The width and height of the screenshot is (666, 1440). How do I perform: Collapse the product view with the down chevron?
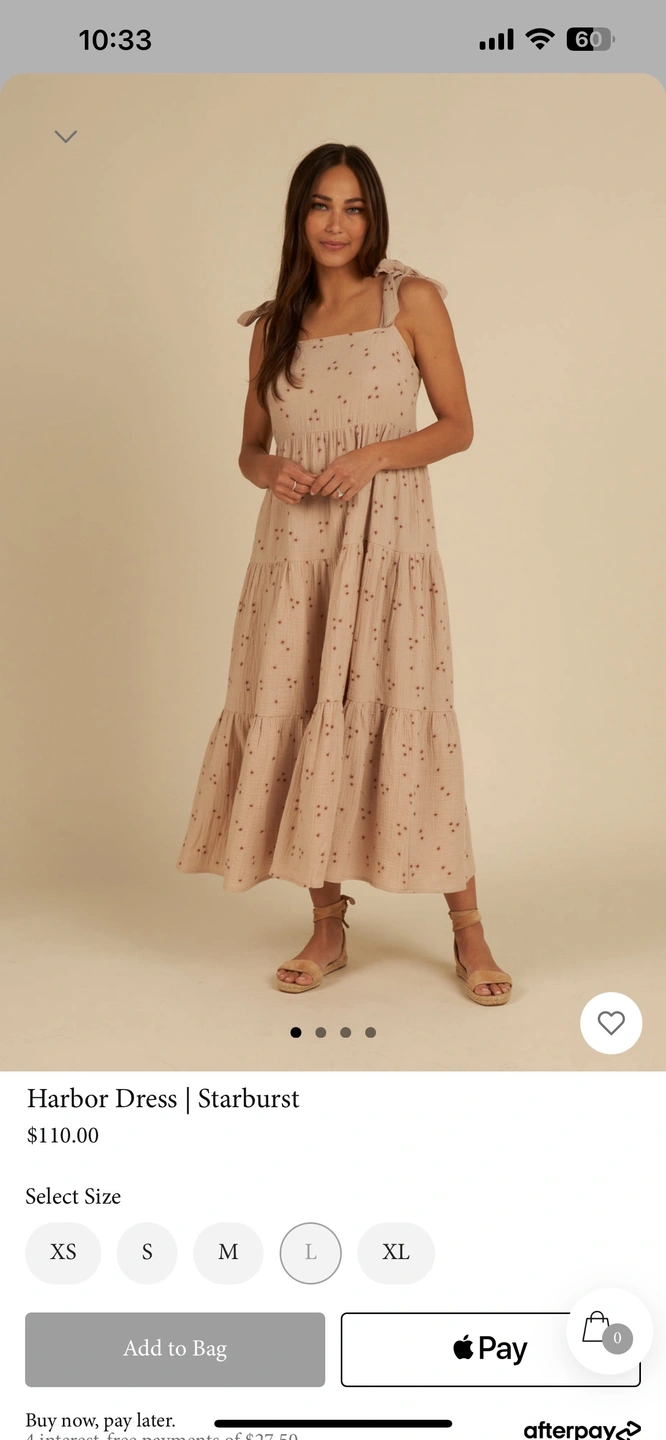[66, 137]
